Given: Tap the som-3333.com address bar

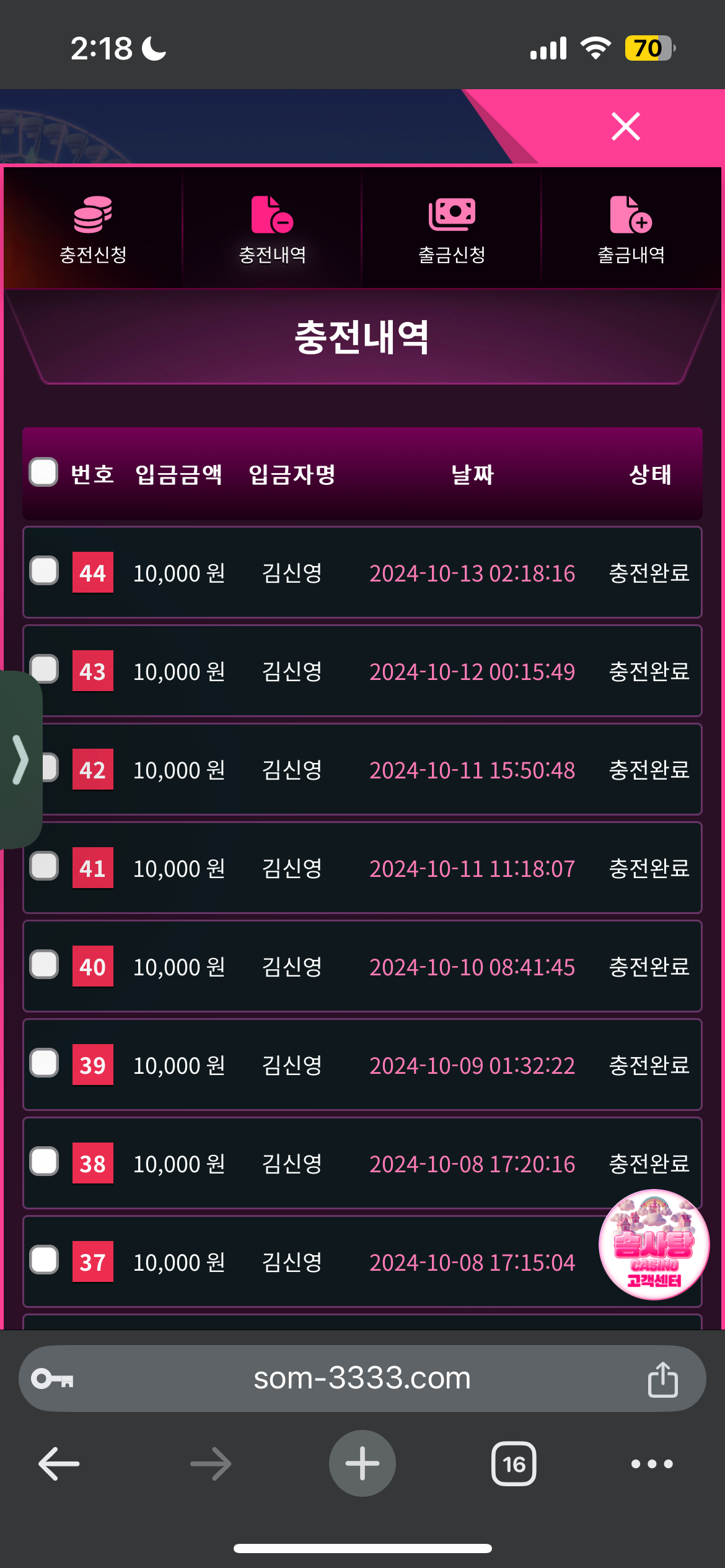Looking at the screenshot, I should (x=362, y=1379).
